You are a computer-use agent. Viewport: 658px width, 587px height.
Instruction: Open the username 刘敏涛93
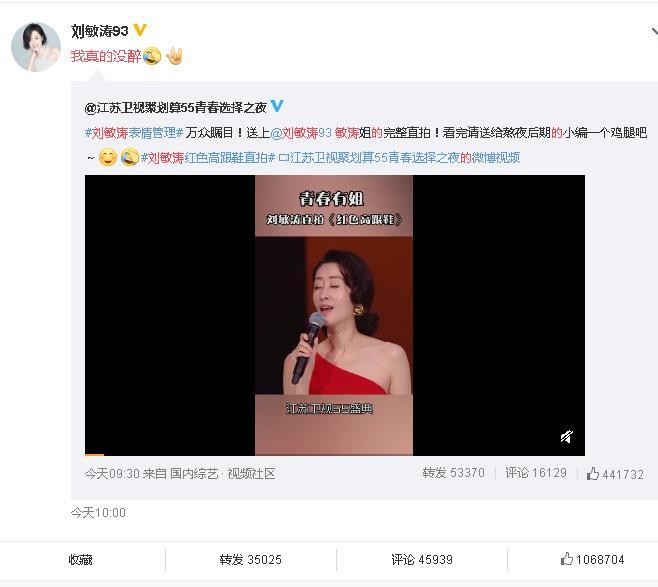100,30
